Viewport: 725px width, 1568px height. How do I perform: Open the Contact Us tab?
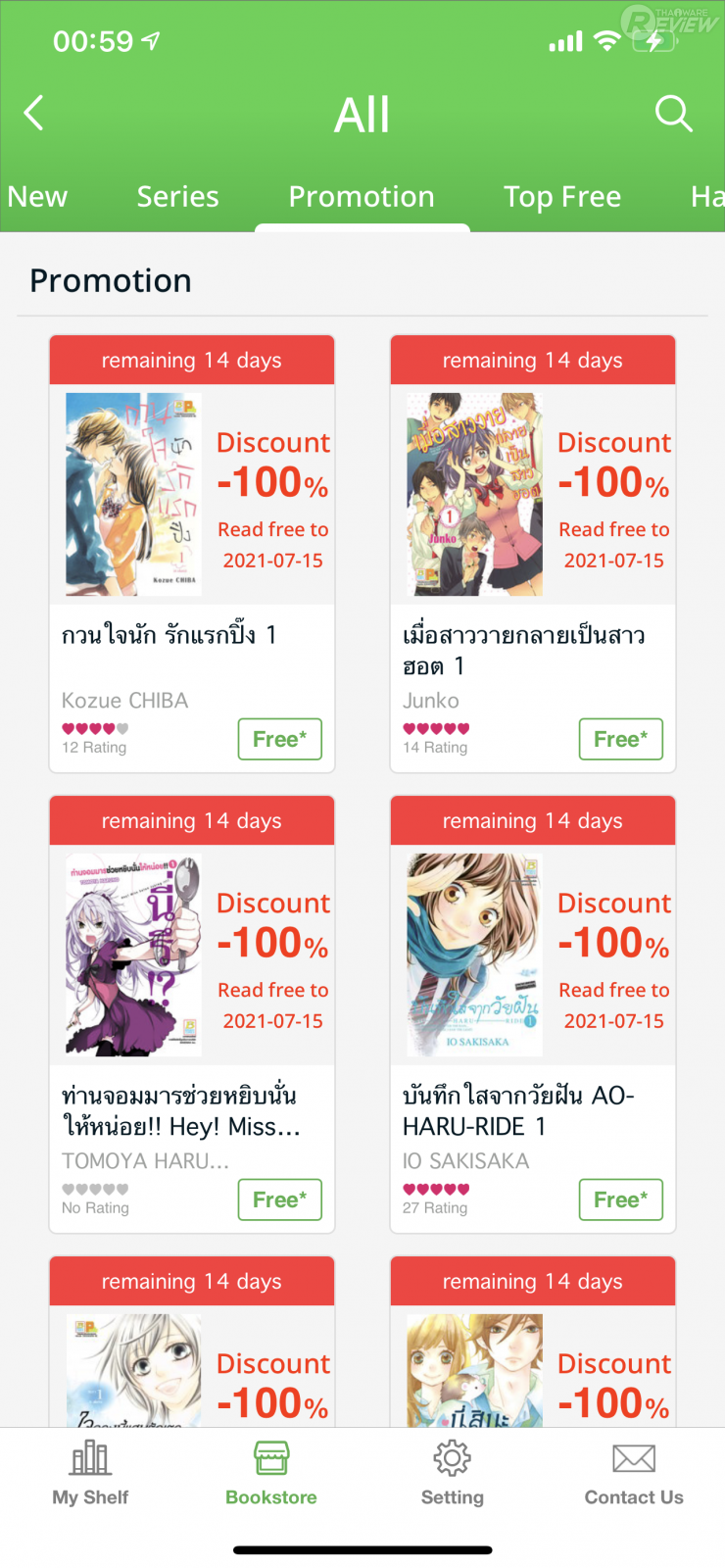(634, 1473)
